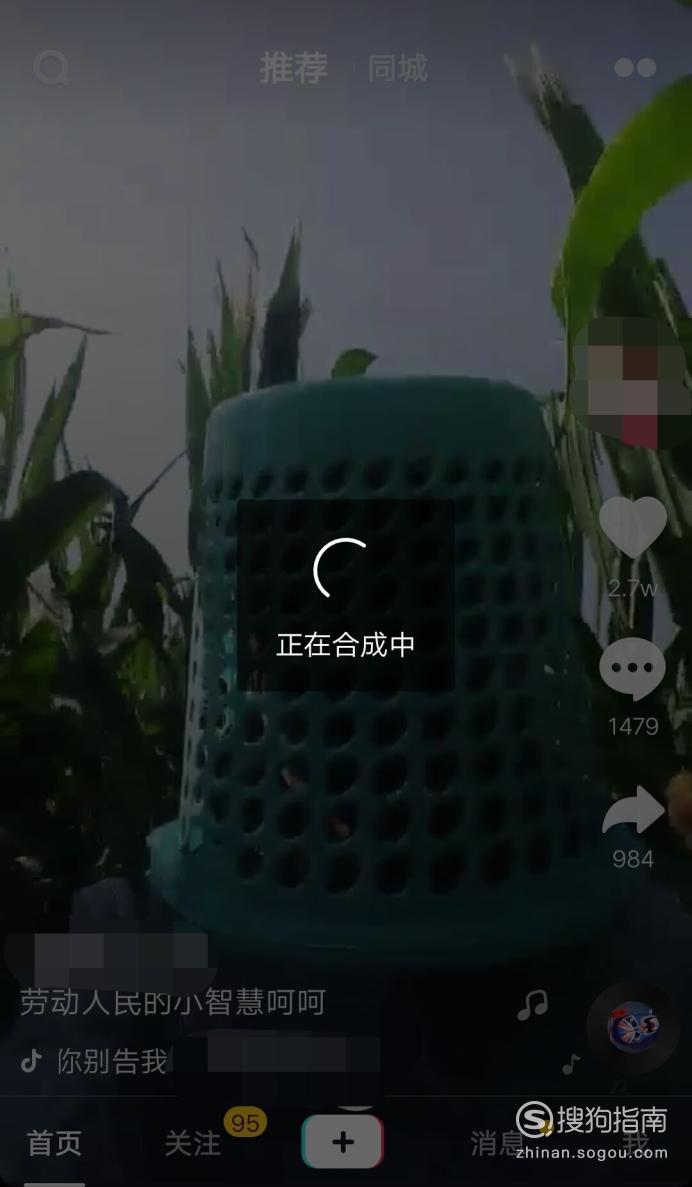Like this video with the heart
The height and width of the screenshot is (1187, 692).
click(633, 527)
